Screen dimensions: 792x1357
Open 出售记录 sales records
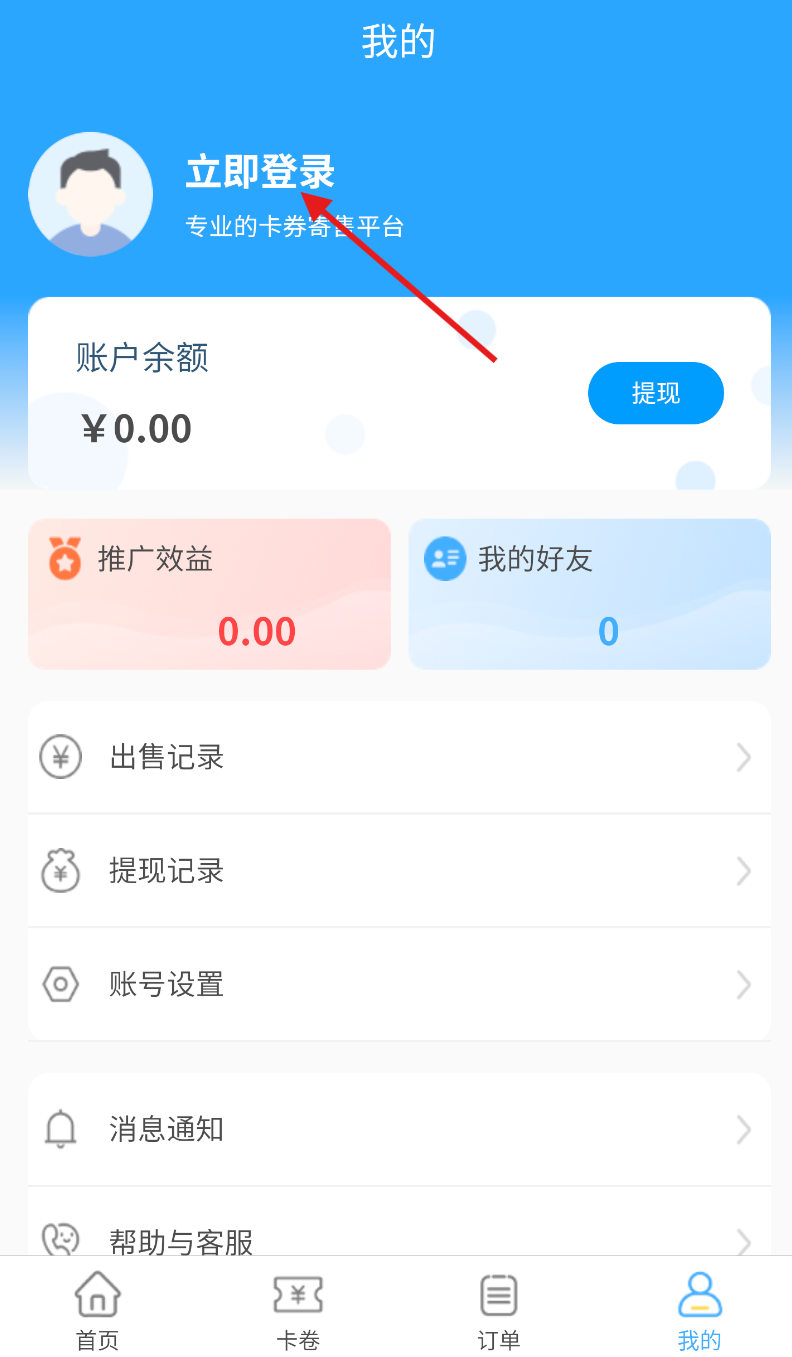[x=398, y=757]
